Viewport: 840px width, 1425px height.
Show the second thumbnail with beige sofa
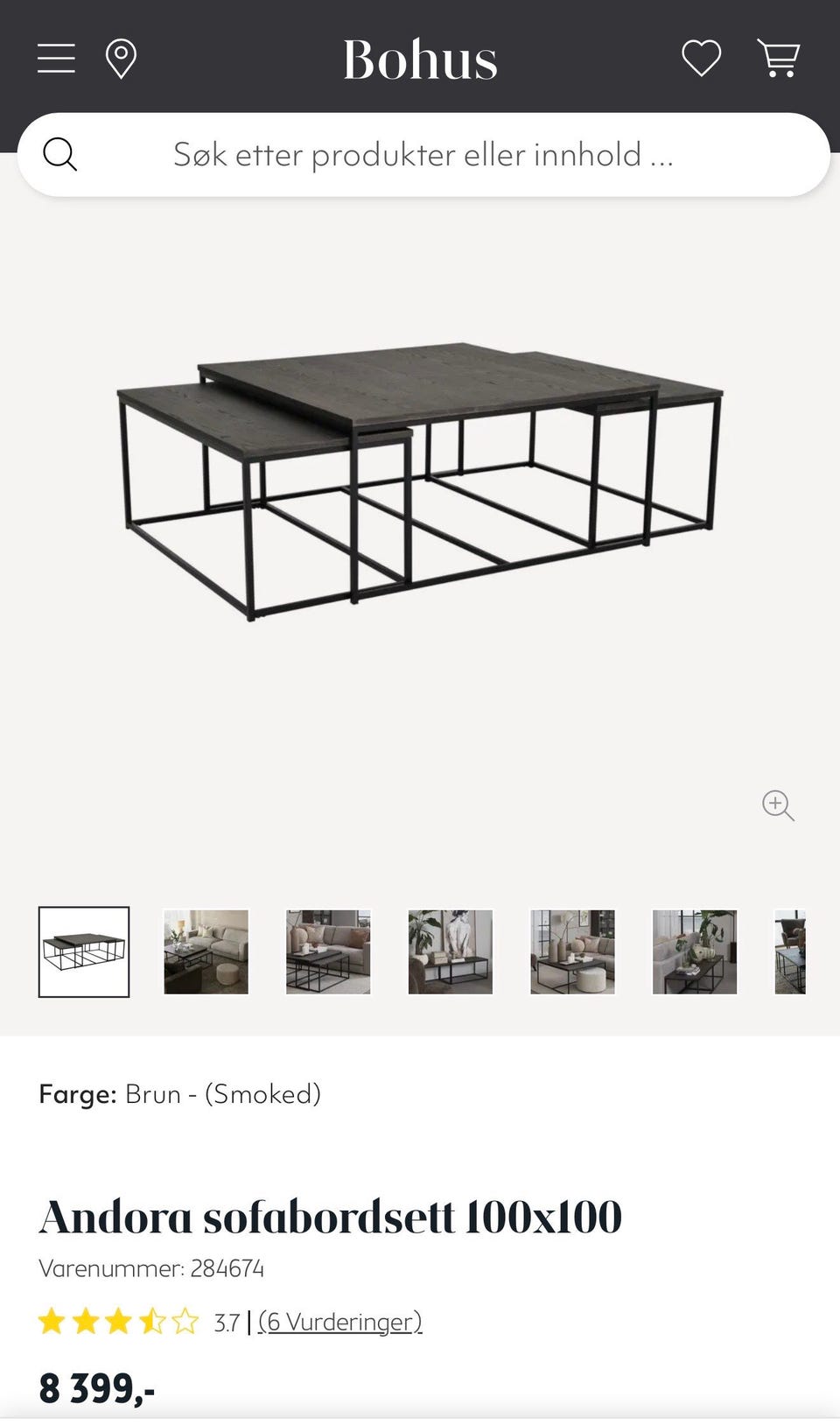[x=206, y=952]
